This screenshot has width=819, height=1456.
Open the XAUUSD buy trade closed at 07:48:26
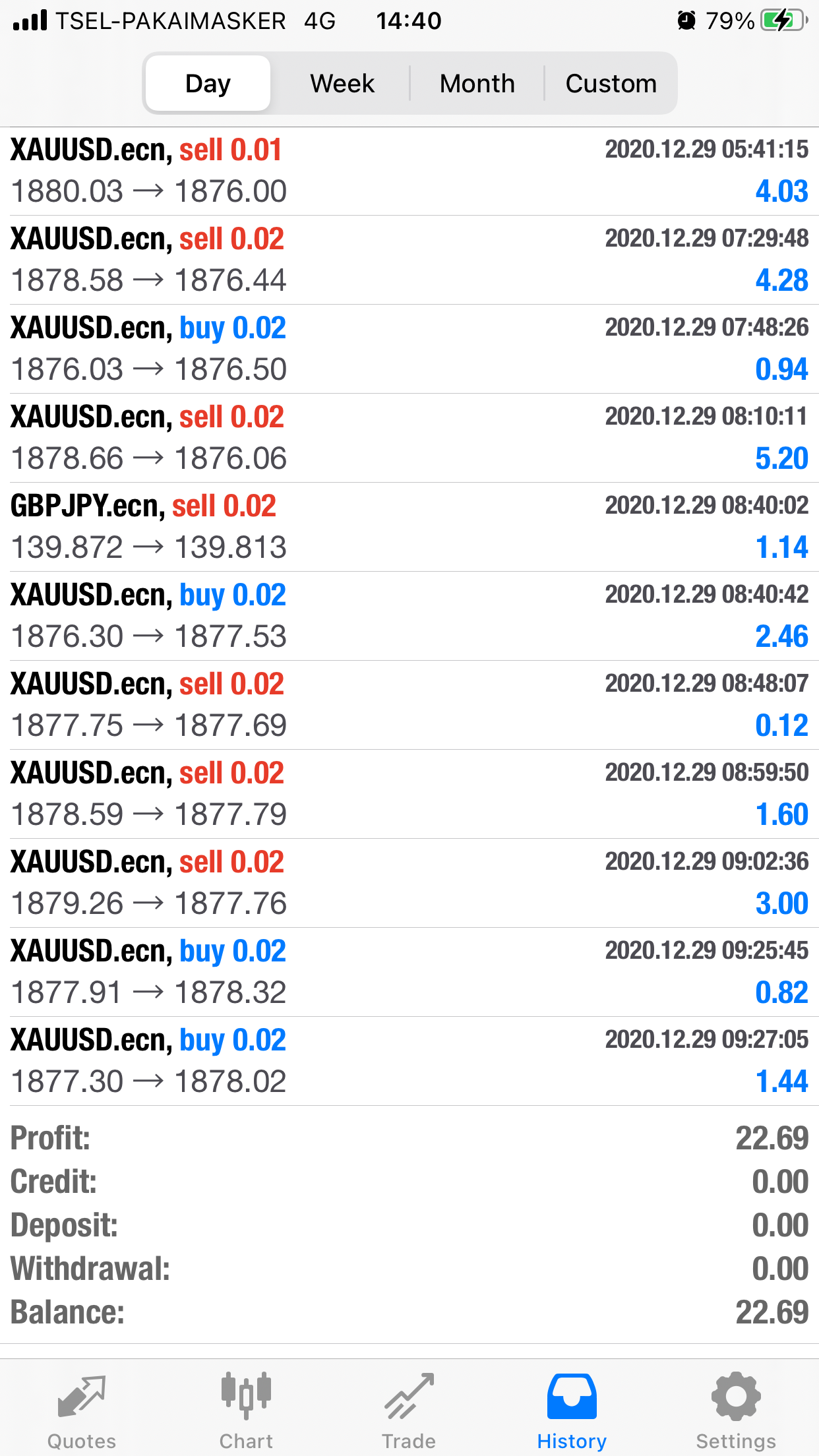(x=409, y=349)
